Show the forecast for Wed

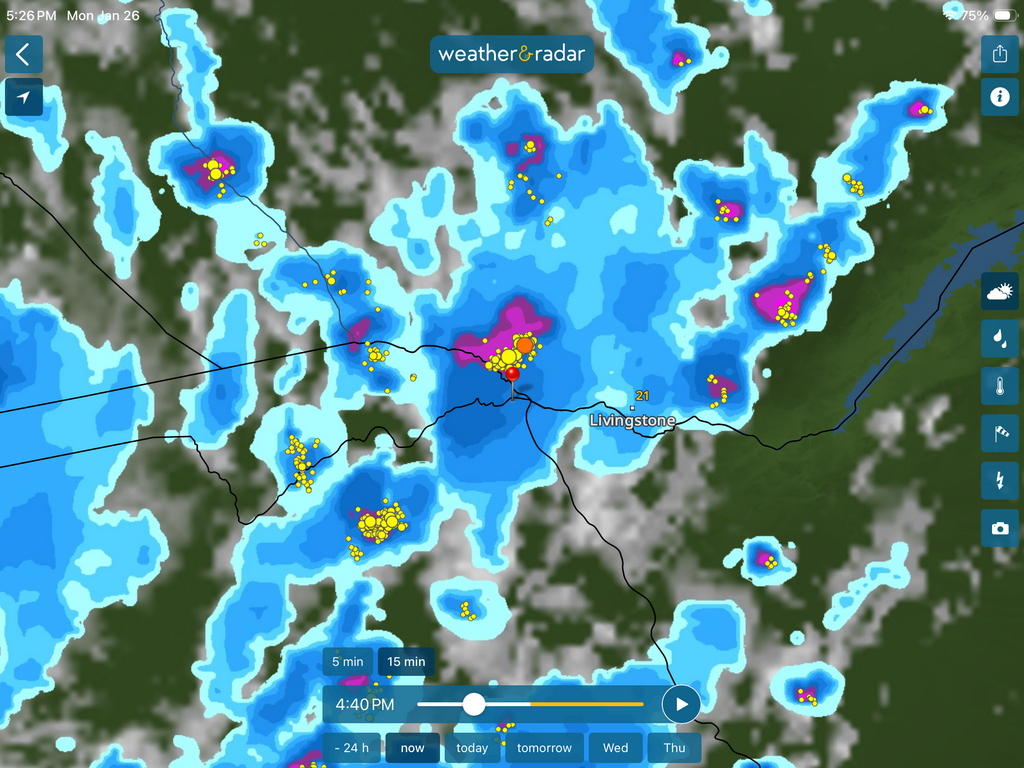coord(616,748)
